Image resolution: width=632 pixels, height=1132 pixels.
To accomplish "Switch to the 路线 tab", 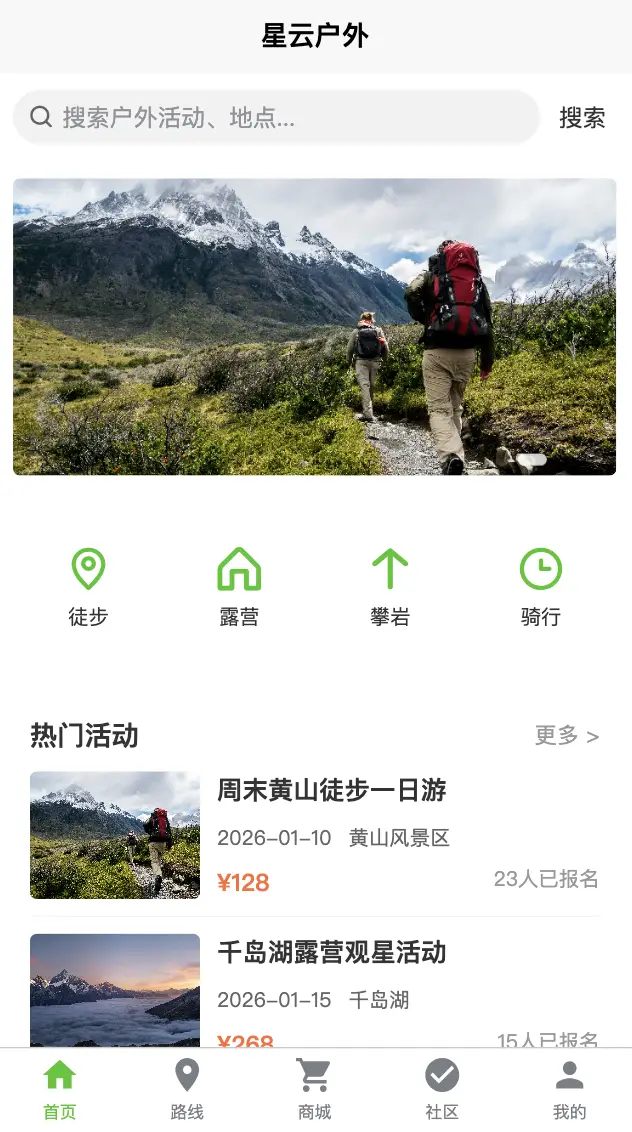I will click(x=187, y=1090).
